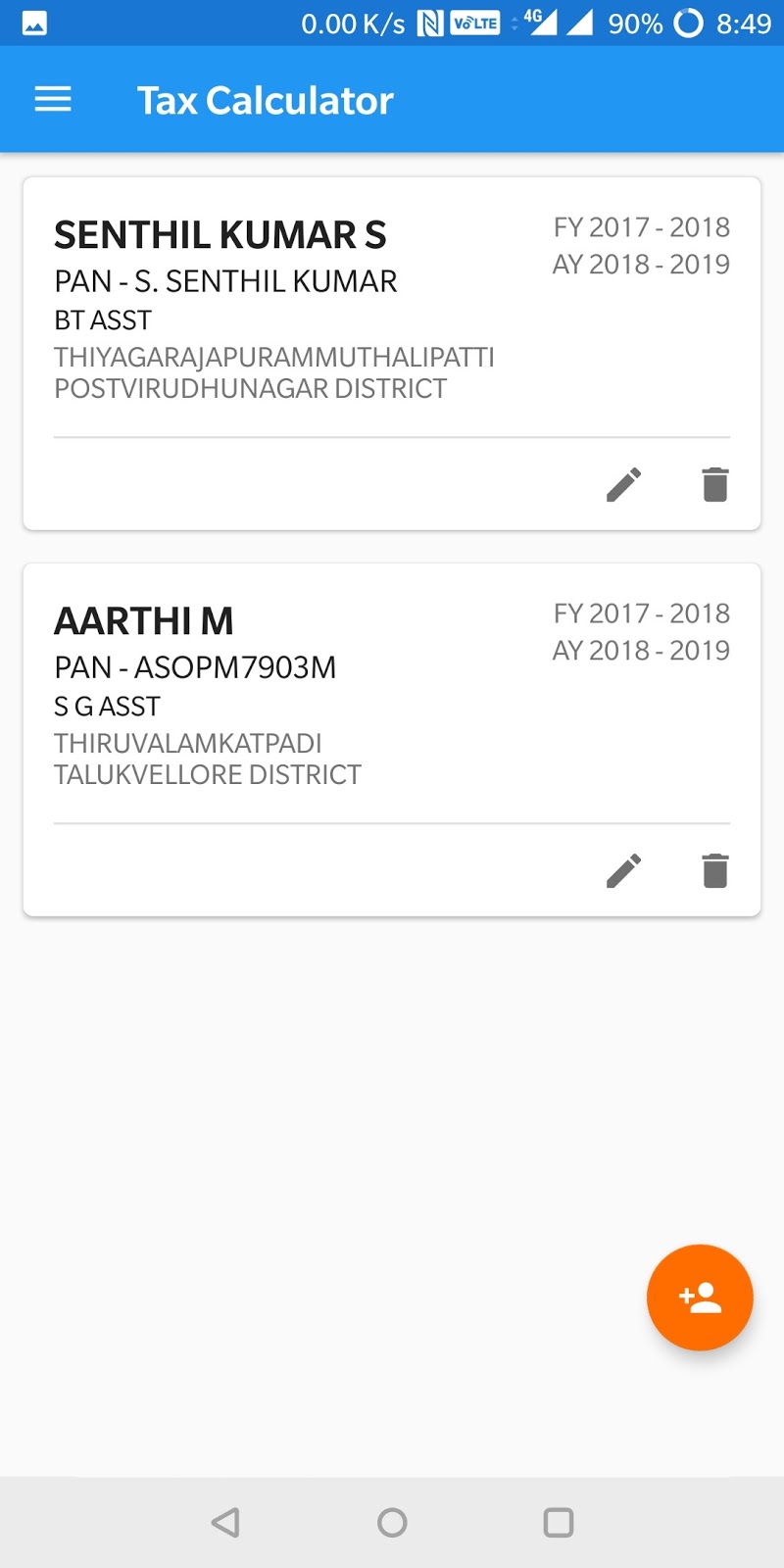Viewport: 784px width, 1568px height.
Task: Tap FY 2017 - 2018 on Senthil's card
Action: (x=641, y=226)
